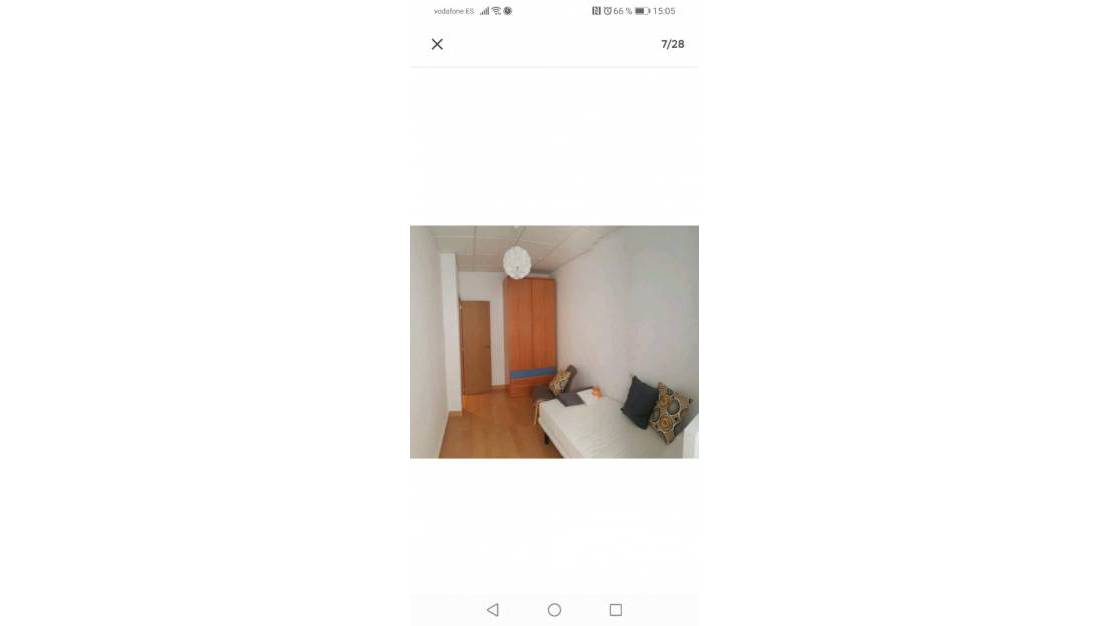Return to the home screen
The width and height of the screenshot is (1110, 626).
pos(554,610)
